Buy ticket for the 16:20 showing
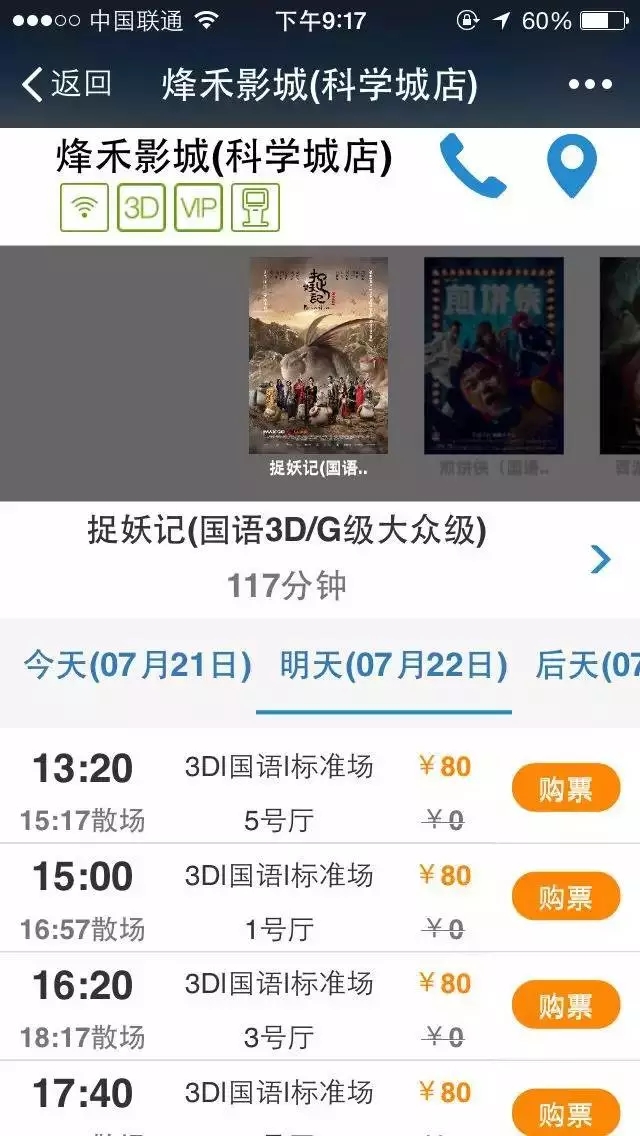Image resolution: width=640 pixels, height=1136 pixels. [x=566, y=1005]
